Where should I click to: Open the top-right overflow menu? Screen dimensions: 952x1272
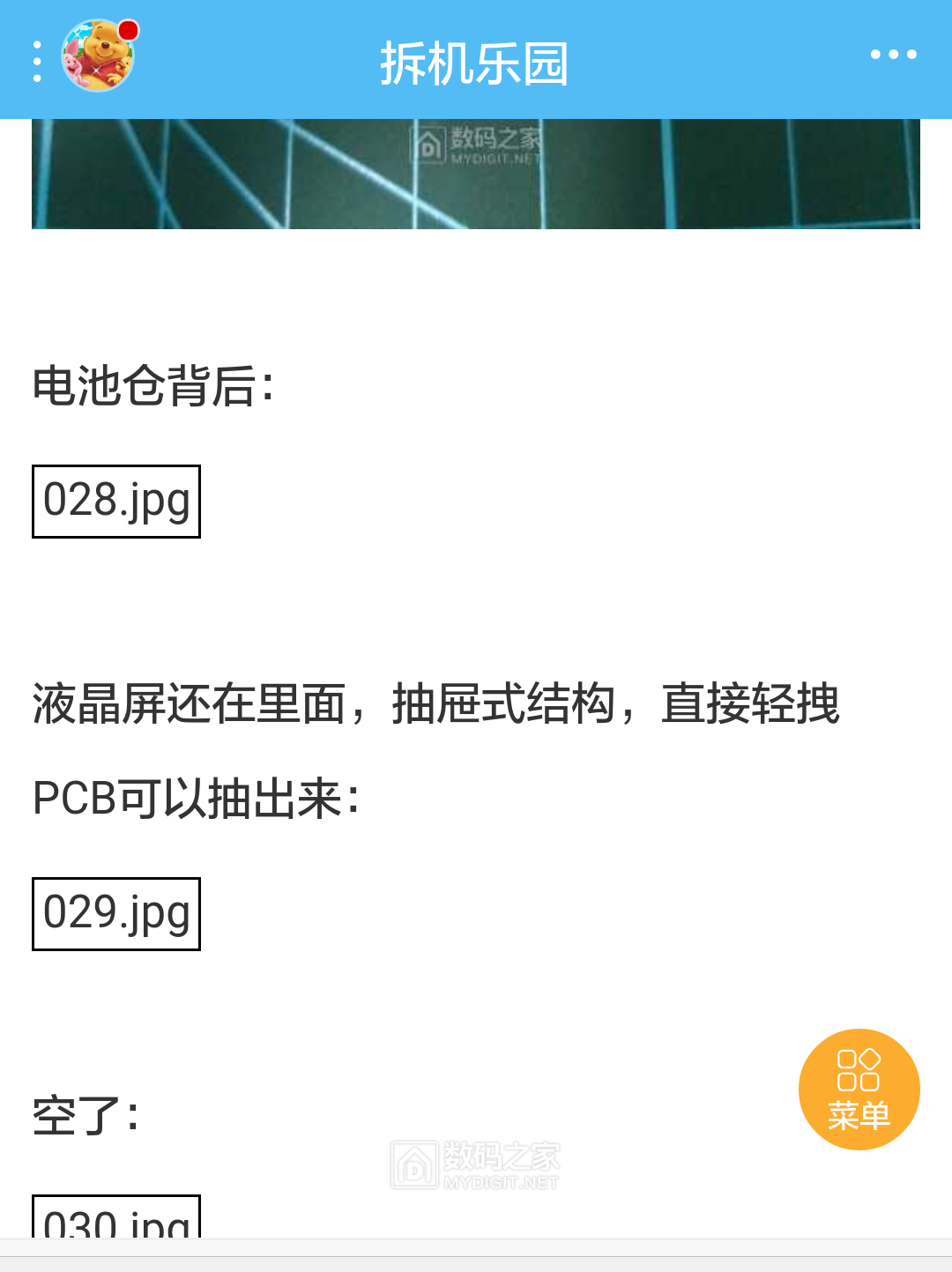(x=893, y=55)
